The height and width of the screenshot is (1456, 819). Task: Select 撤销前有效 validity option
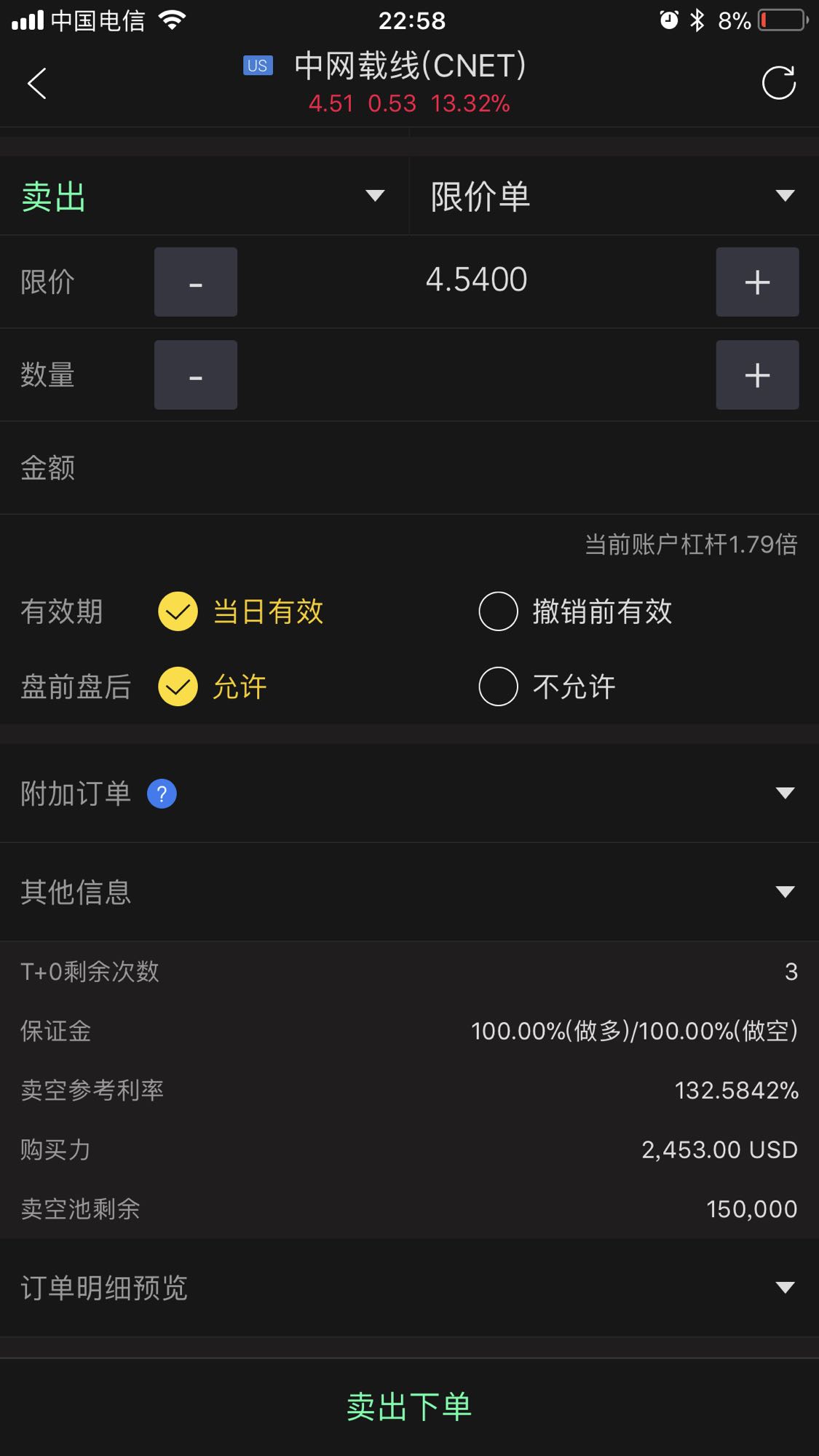pyautogui.click(x=575, y=612)
